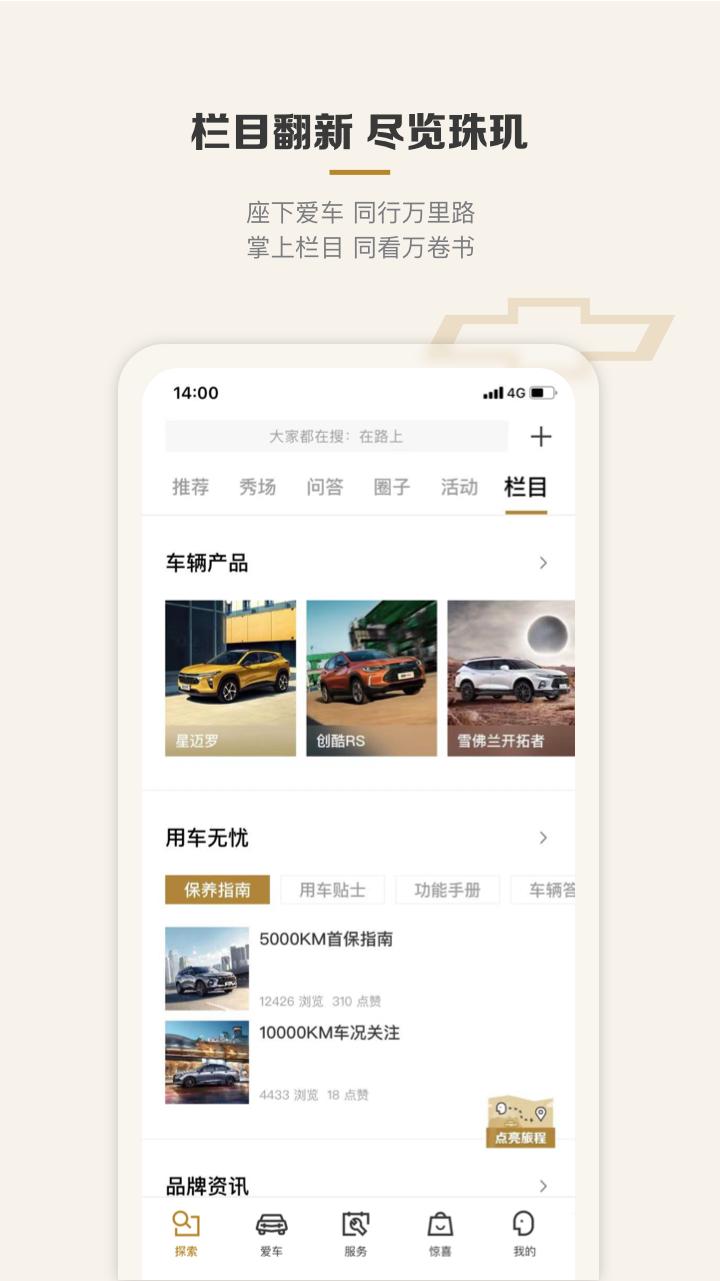Viewport: 720px width, 1281px height.
Task: Open 服务 from the bottom navigation
Action: 355,1232
